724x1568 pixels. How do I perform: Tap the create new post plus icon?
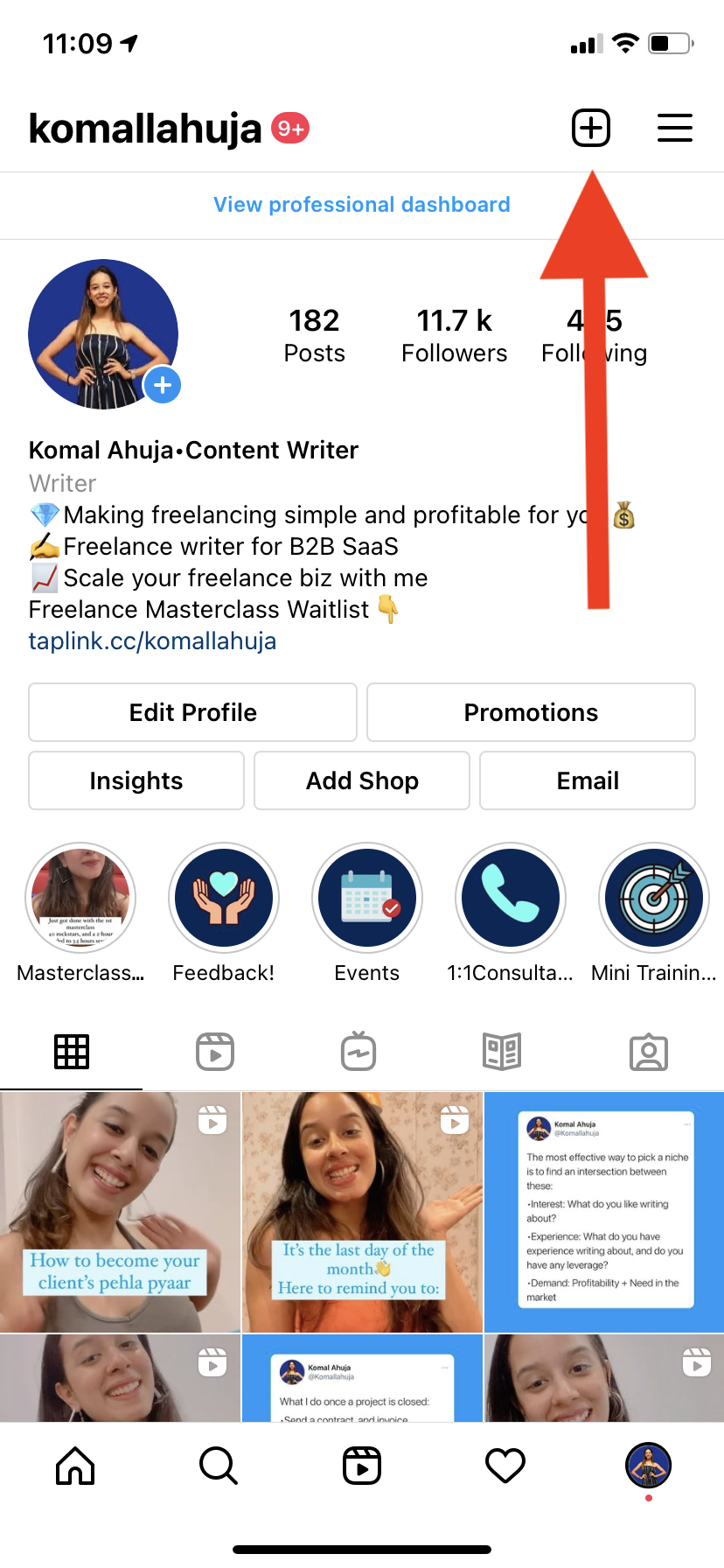(x=591, y=129)
